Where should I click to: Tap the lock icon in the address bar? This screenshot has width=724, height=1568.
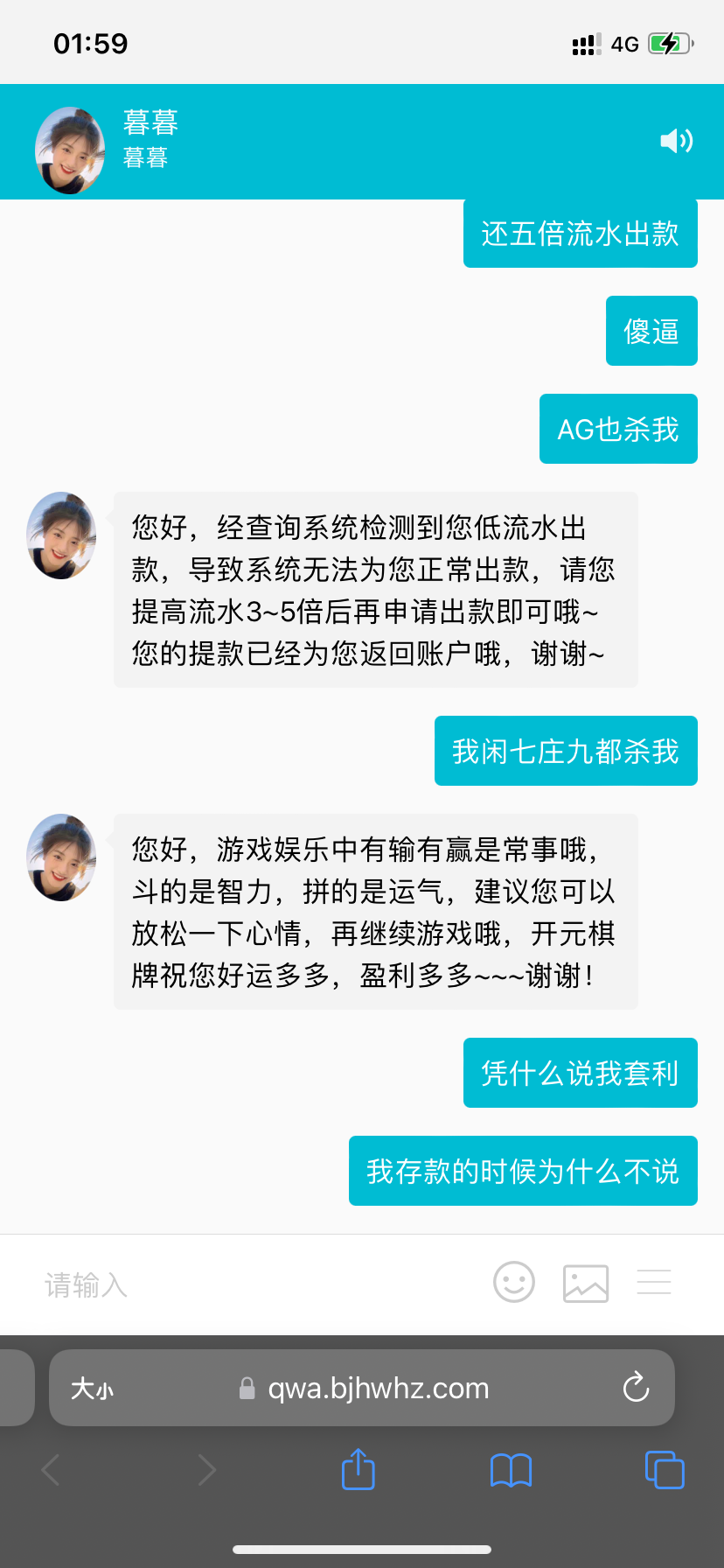pos(247,1387)
